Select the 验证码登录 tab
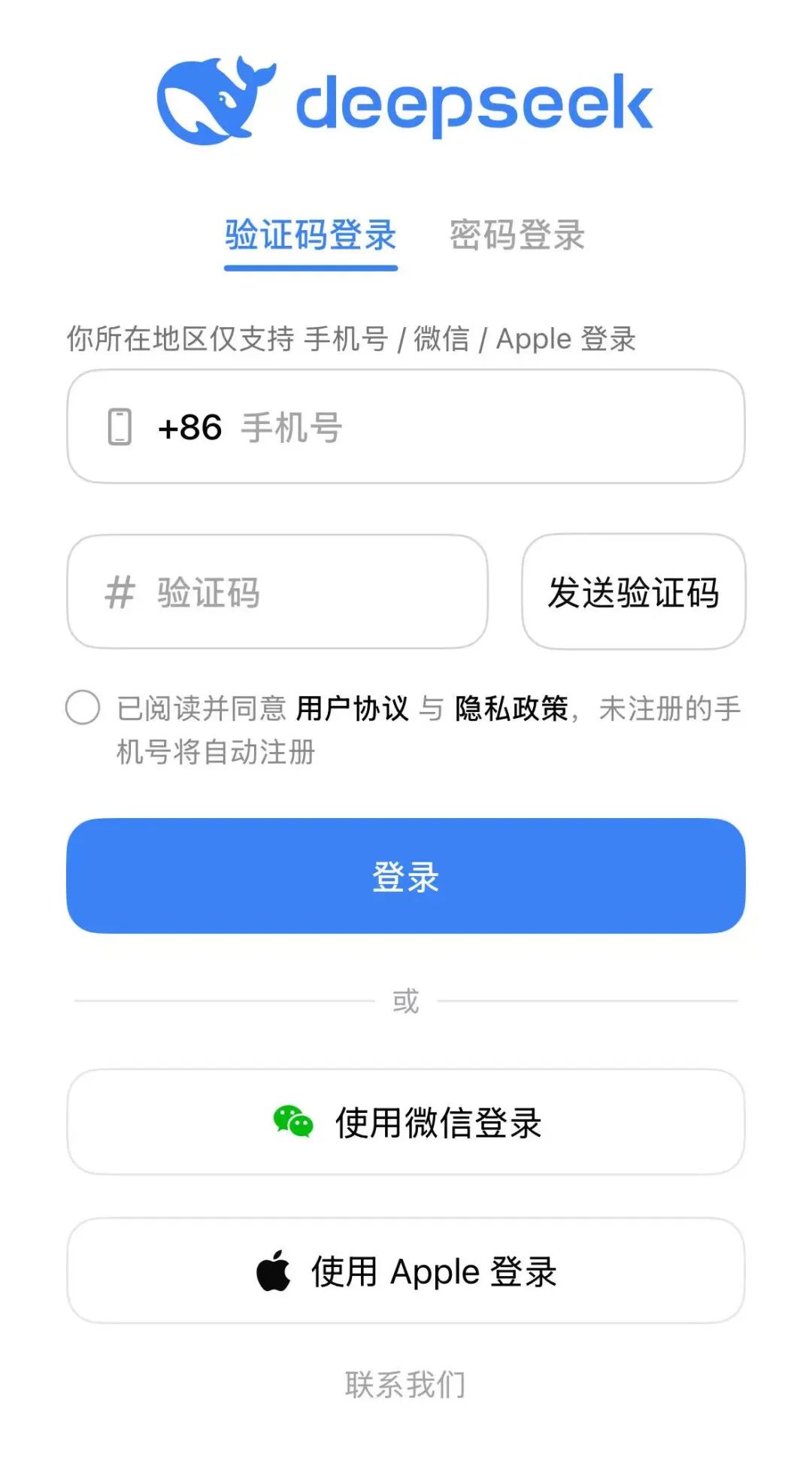Screen dimensions: 812x1464 tap(311, 235)
